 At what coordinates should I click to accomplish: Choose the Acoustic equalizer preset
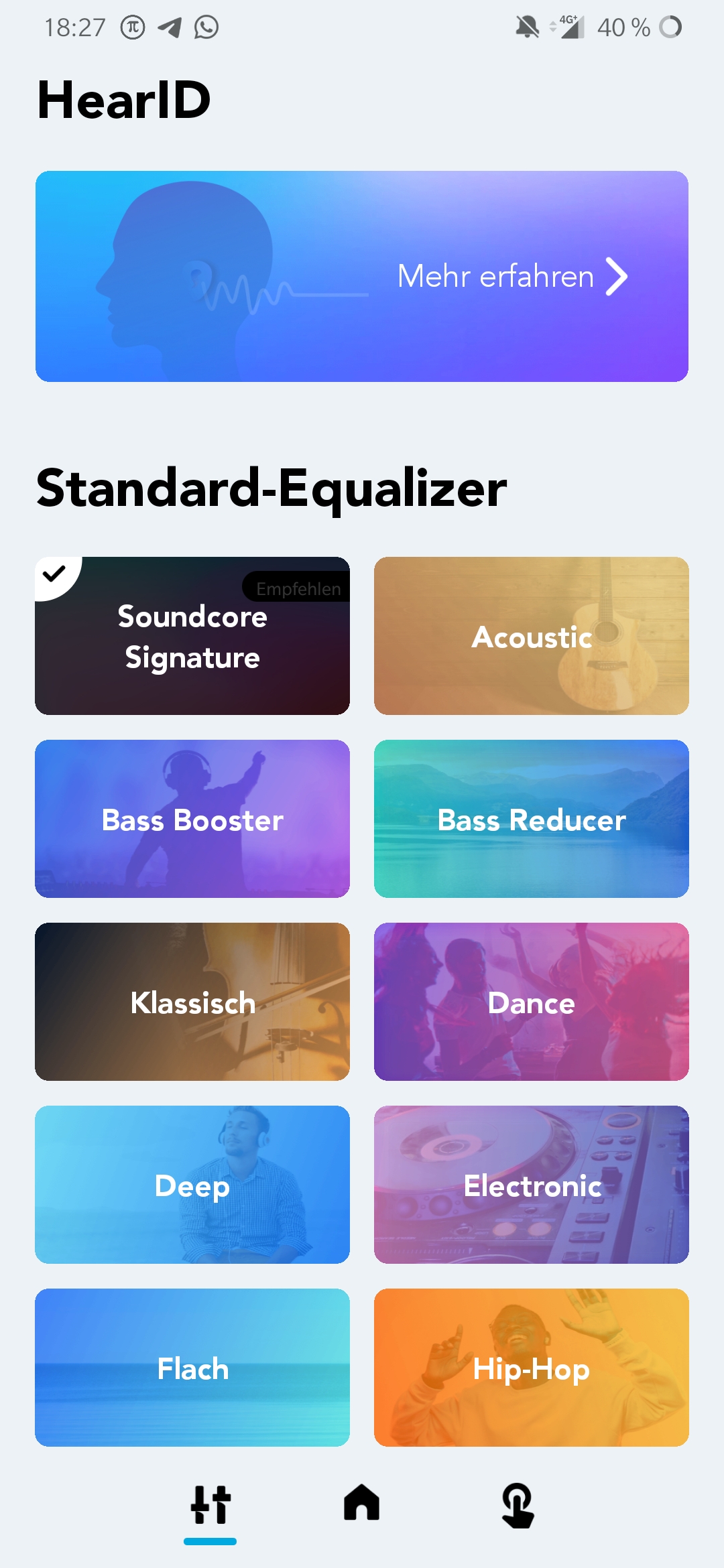pyautogui.click(x=532, y=636)
